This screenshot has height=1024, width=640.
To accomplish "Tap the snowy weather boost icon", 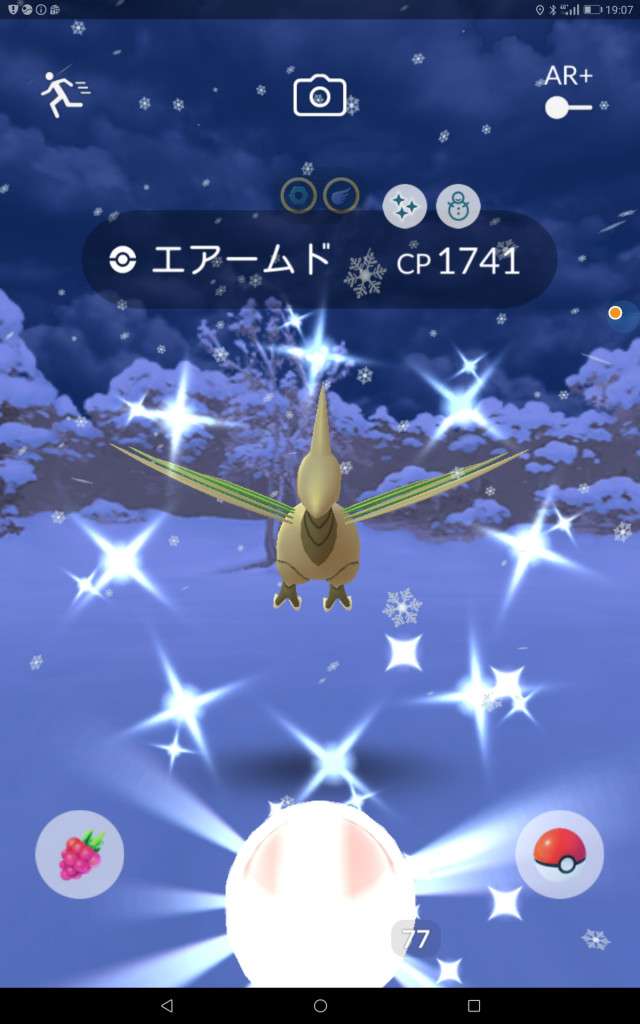I will tap(459, 206).
